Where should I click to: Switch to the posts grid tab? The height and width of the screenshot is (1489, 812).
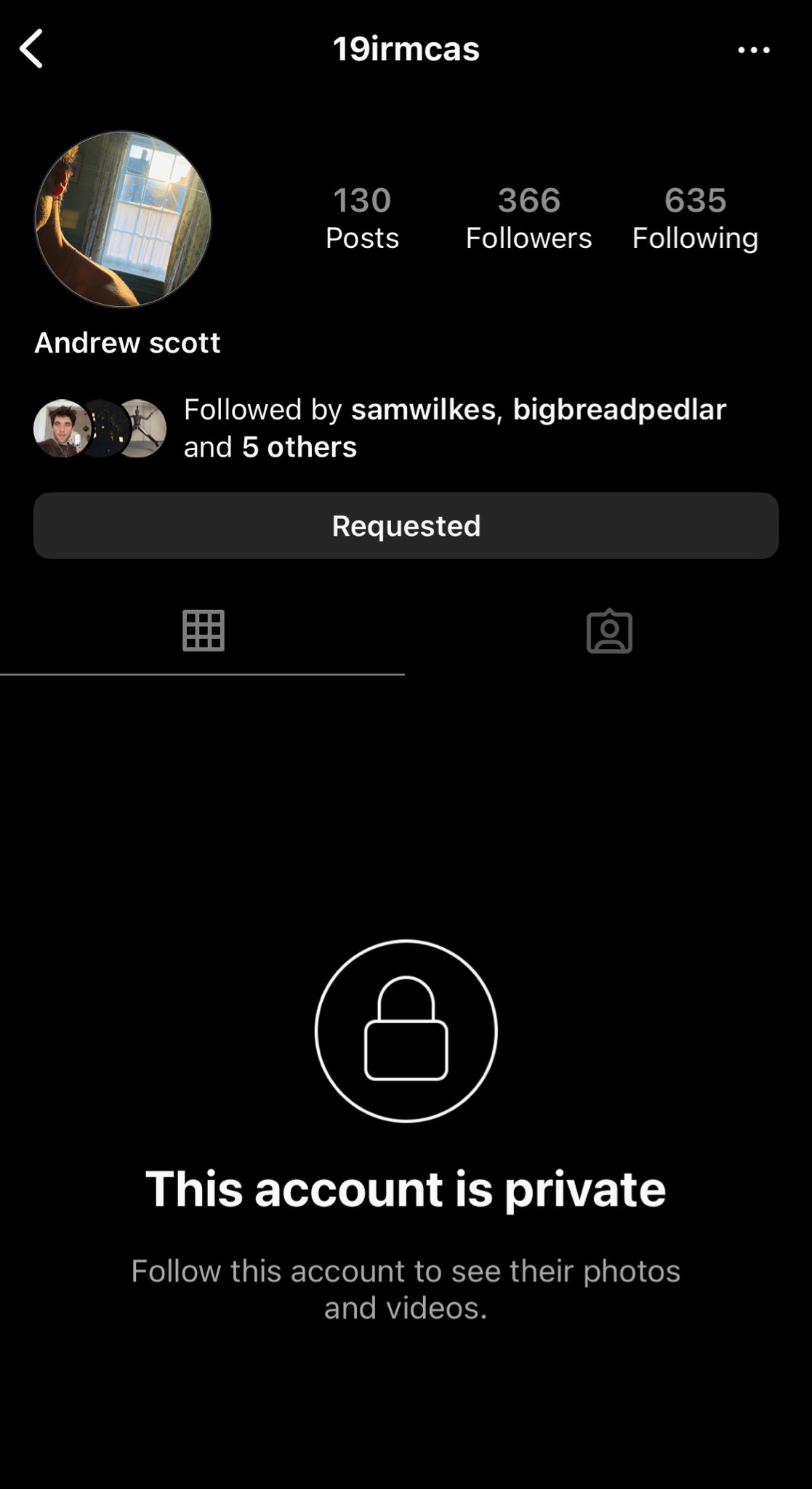pos(203,630)
